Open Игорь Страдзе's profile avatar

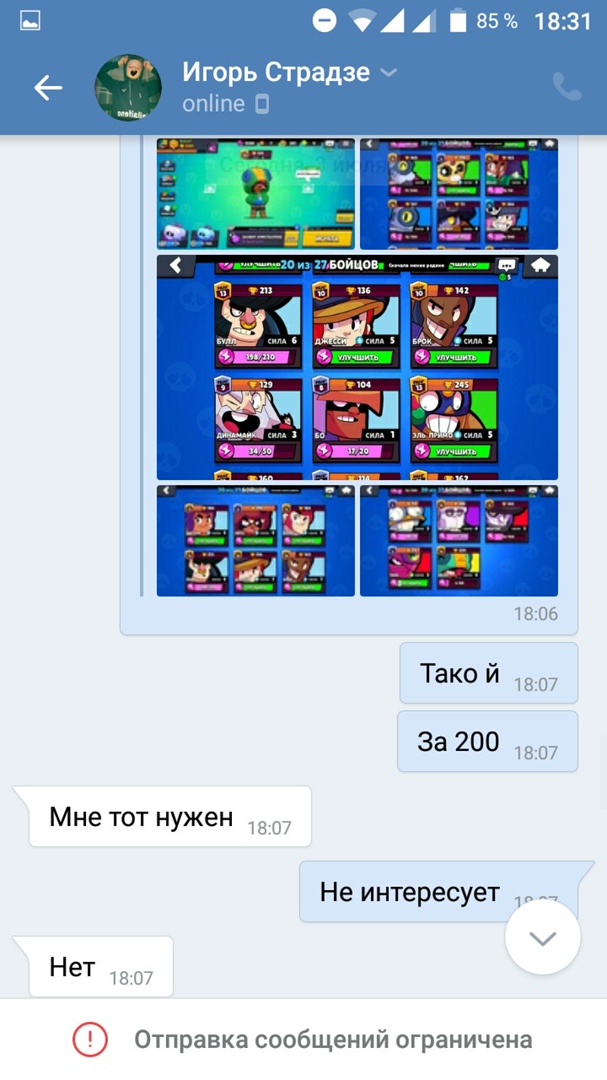point(128,88)
